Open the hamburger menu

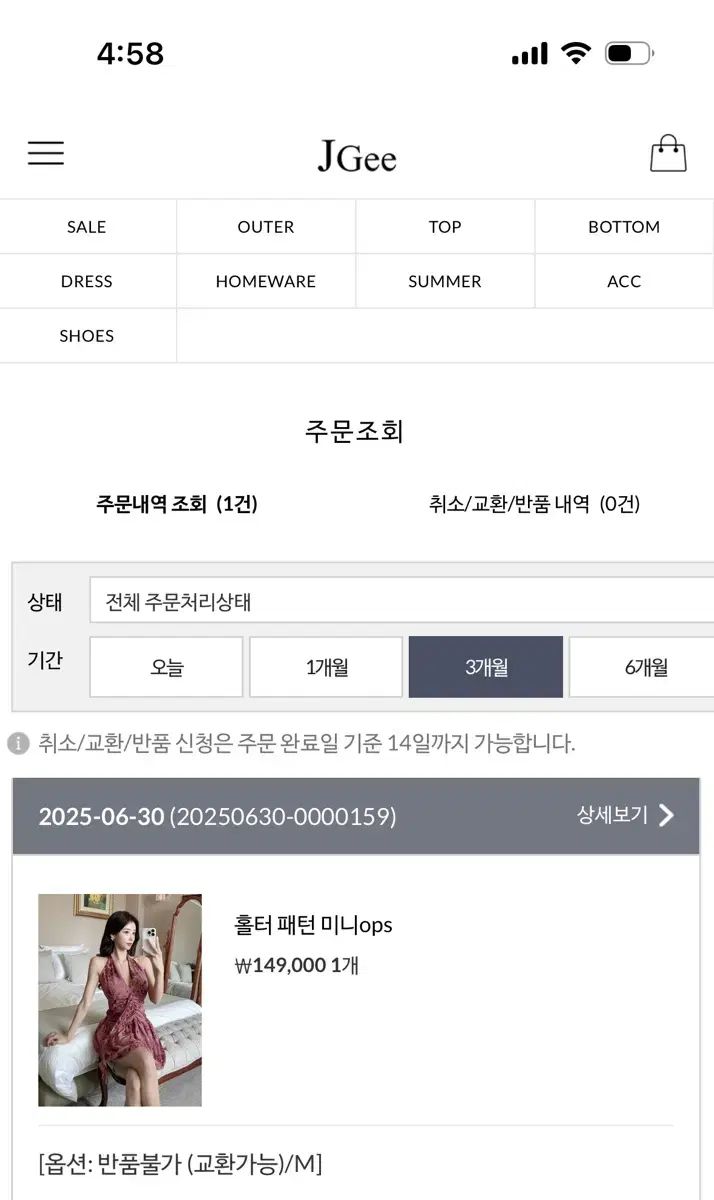pos(46,153)
